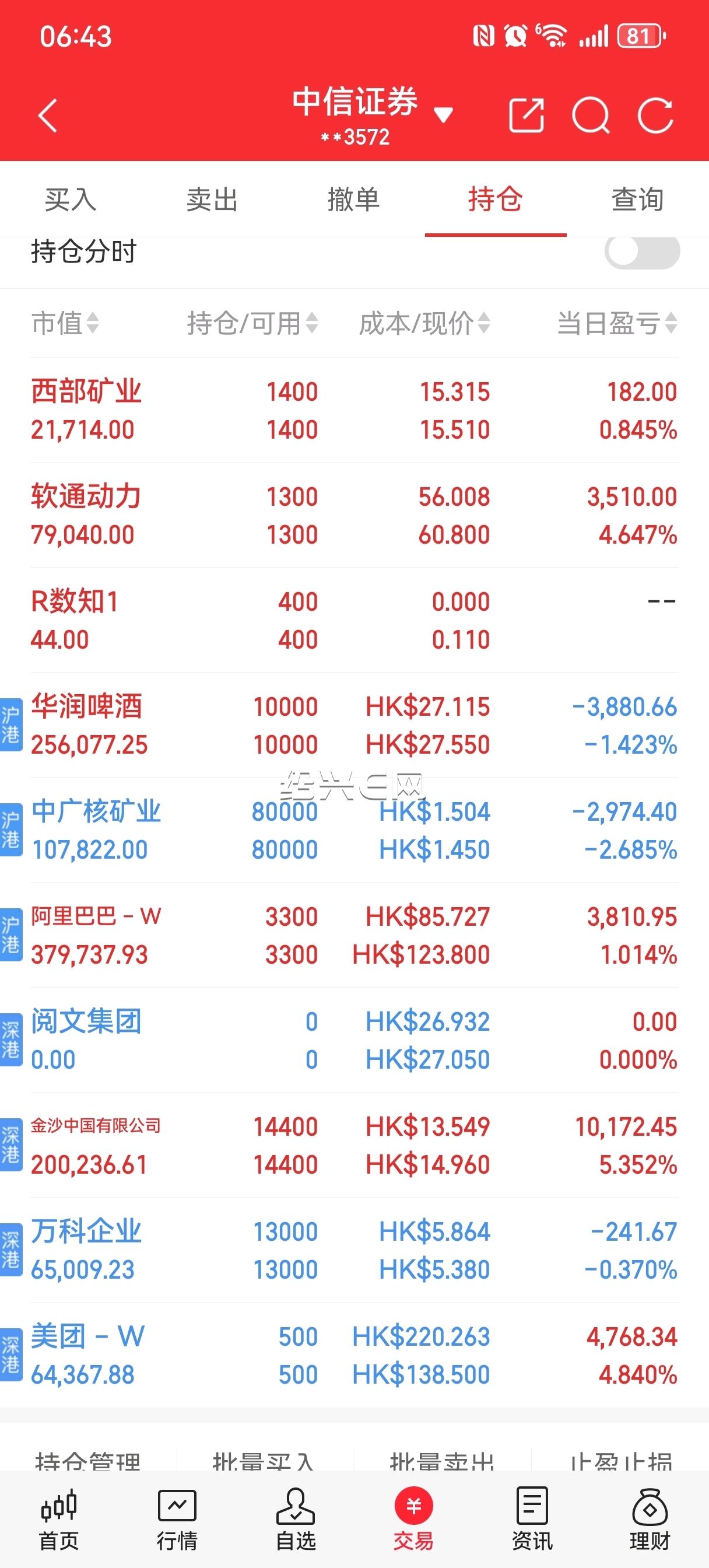
Task: Open the 自选 bottom tab
Action: 295,1520
